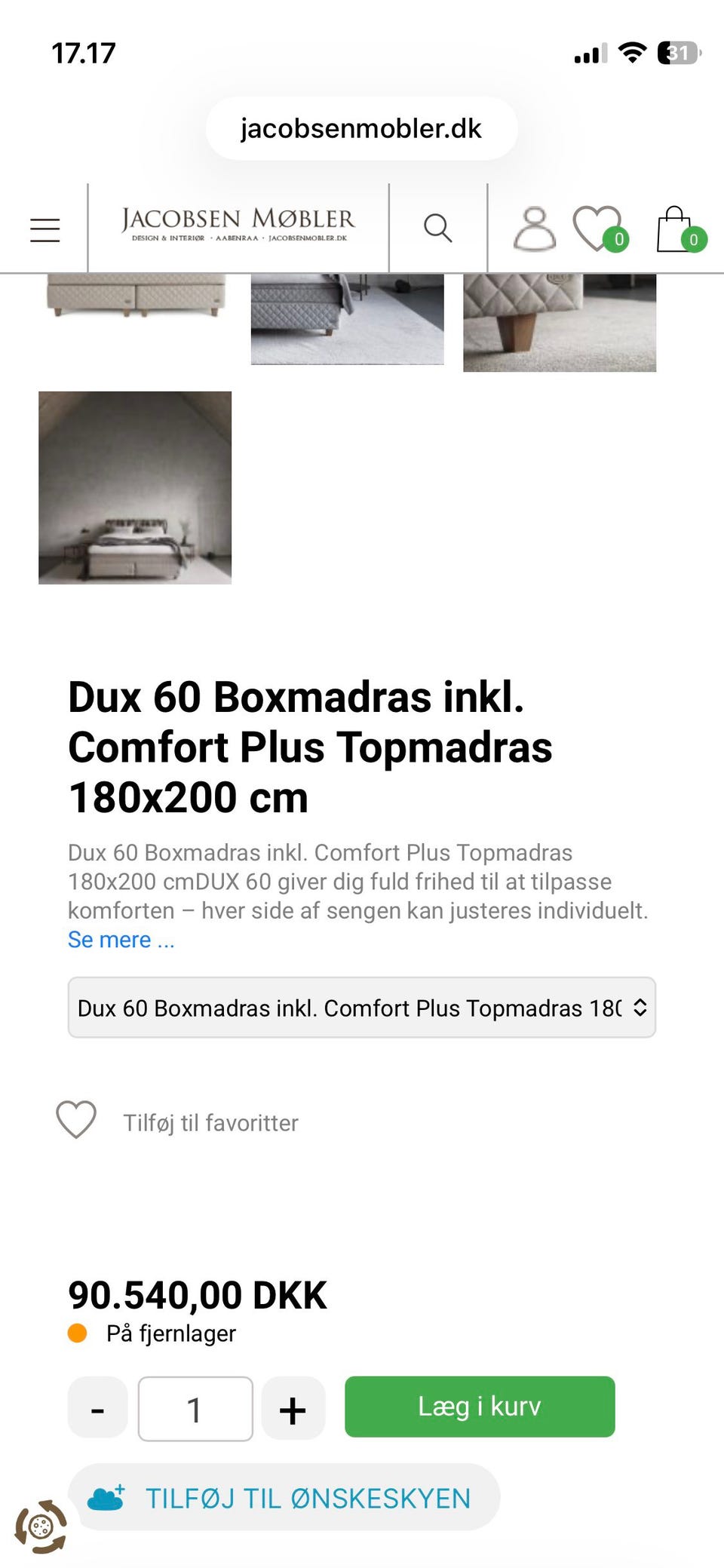Open the cookie settings icon
The width and height of the screenshot is (724, 1568).
click(x=41, y=1527)
